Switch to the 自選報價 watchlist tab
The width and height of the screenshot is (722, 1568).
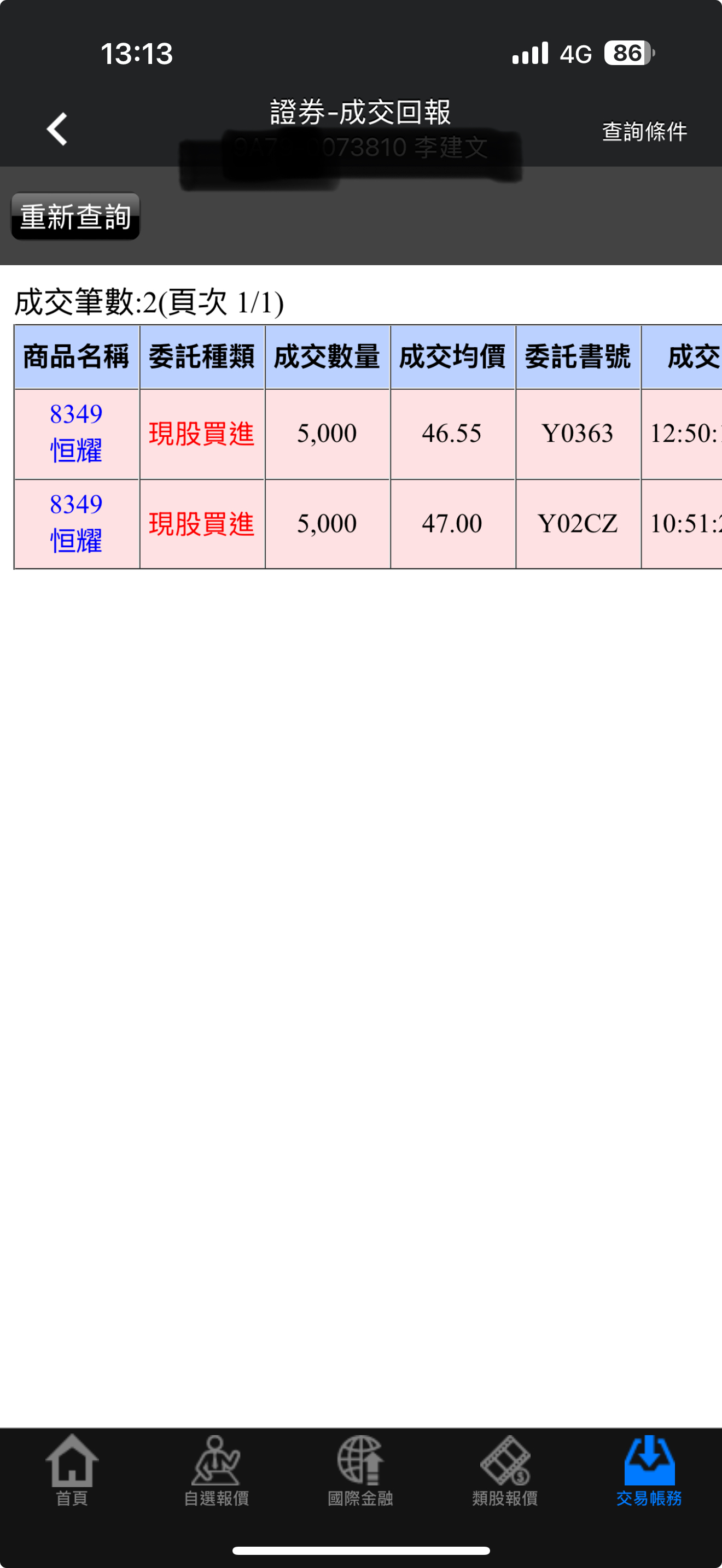click(x=216, y=1471)
